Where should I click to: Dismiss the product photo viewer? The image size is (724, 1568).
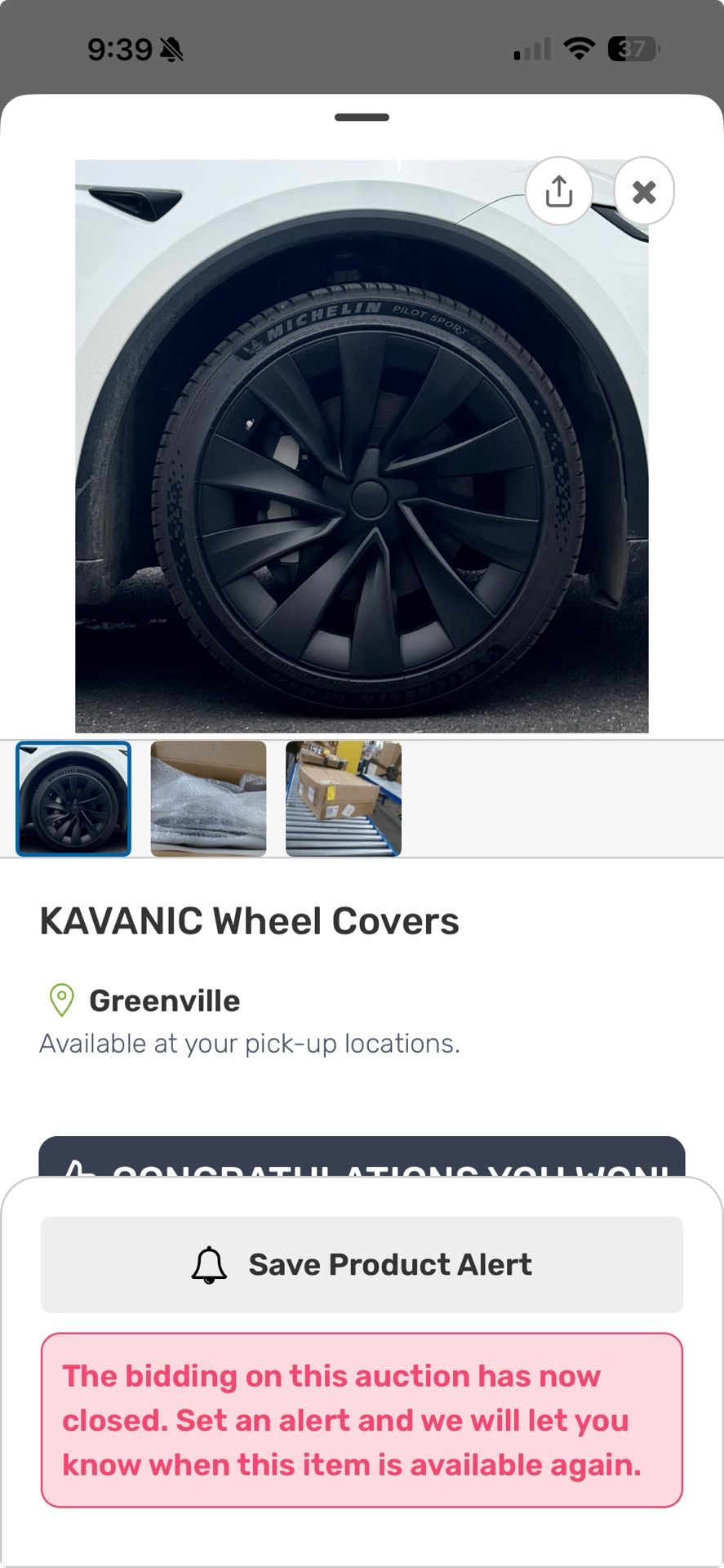(x=644, y=191)
